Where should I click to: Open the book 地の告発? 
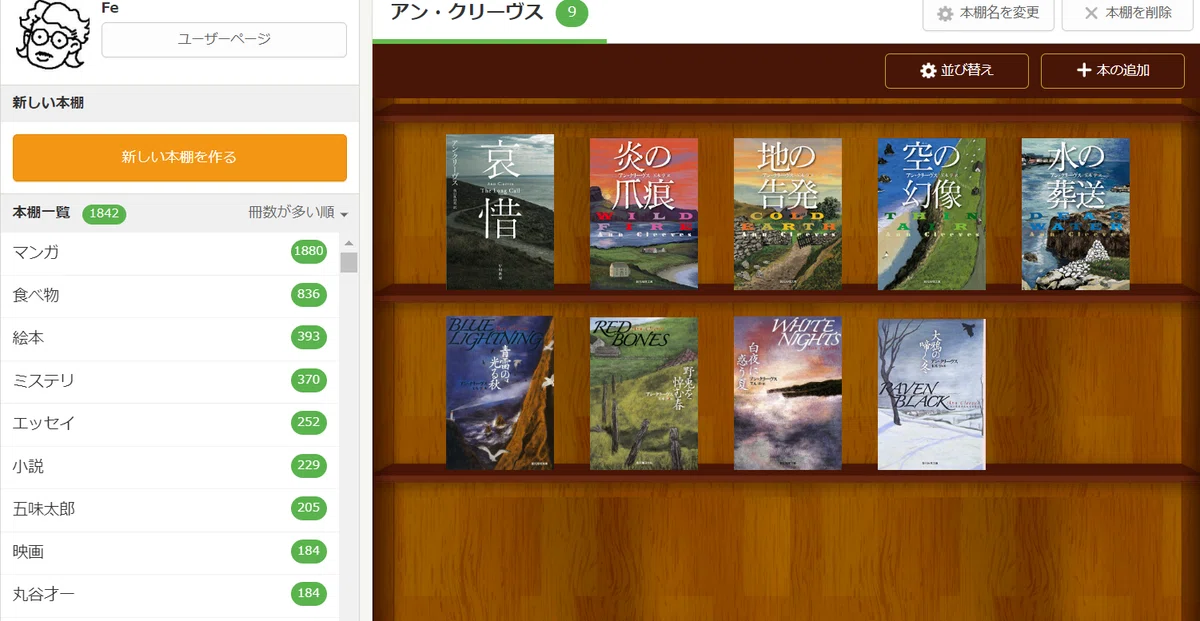(x=788, y=214)
